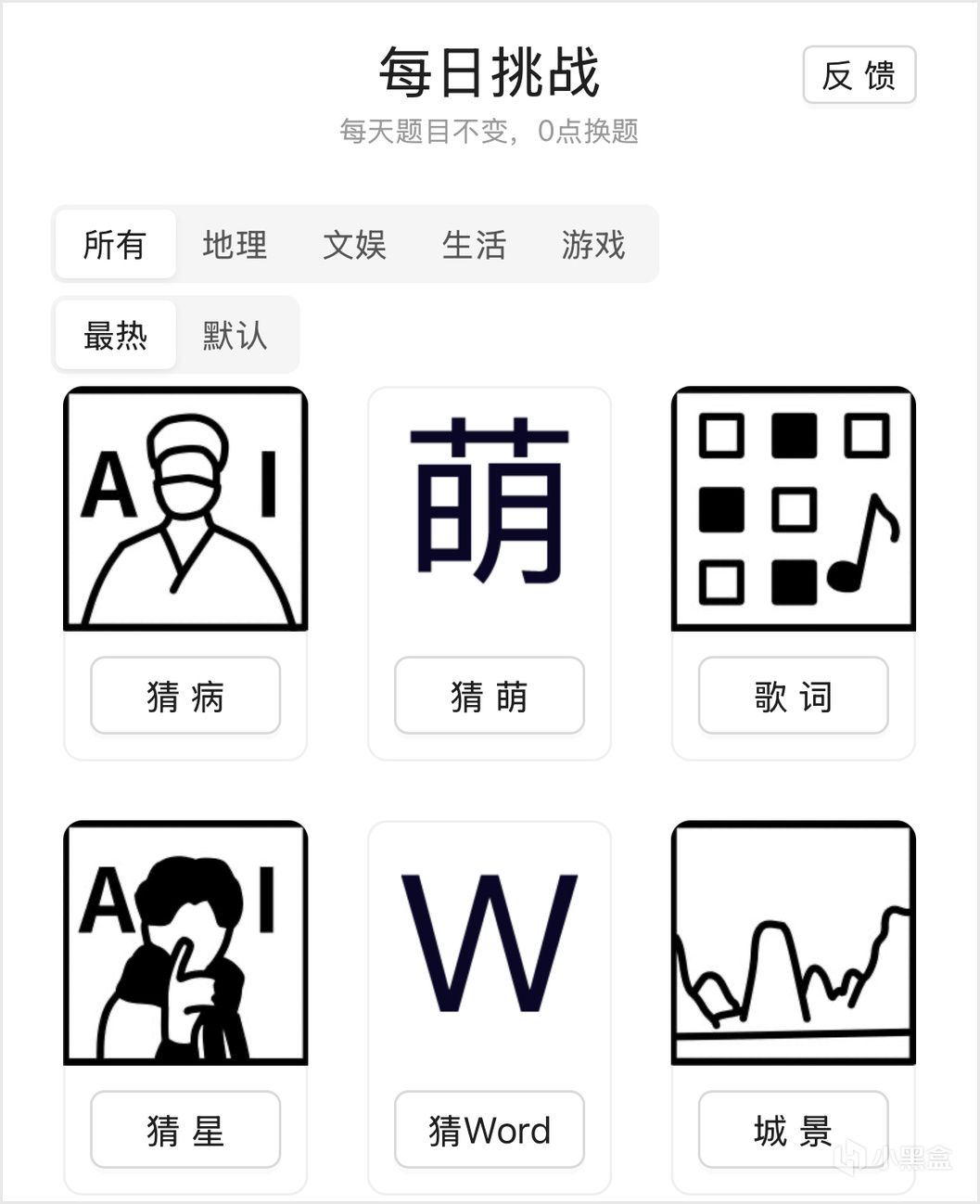The width and height of the screenshot is (980, 1204).
Task: Show the 生活 category
Action: tap(474, 245)
